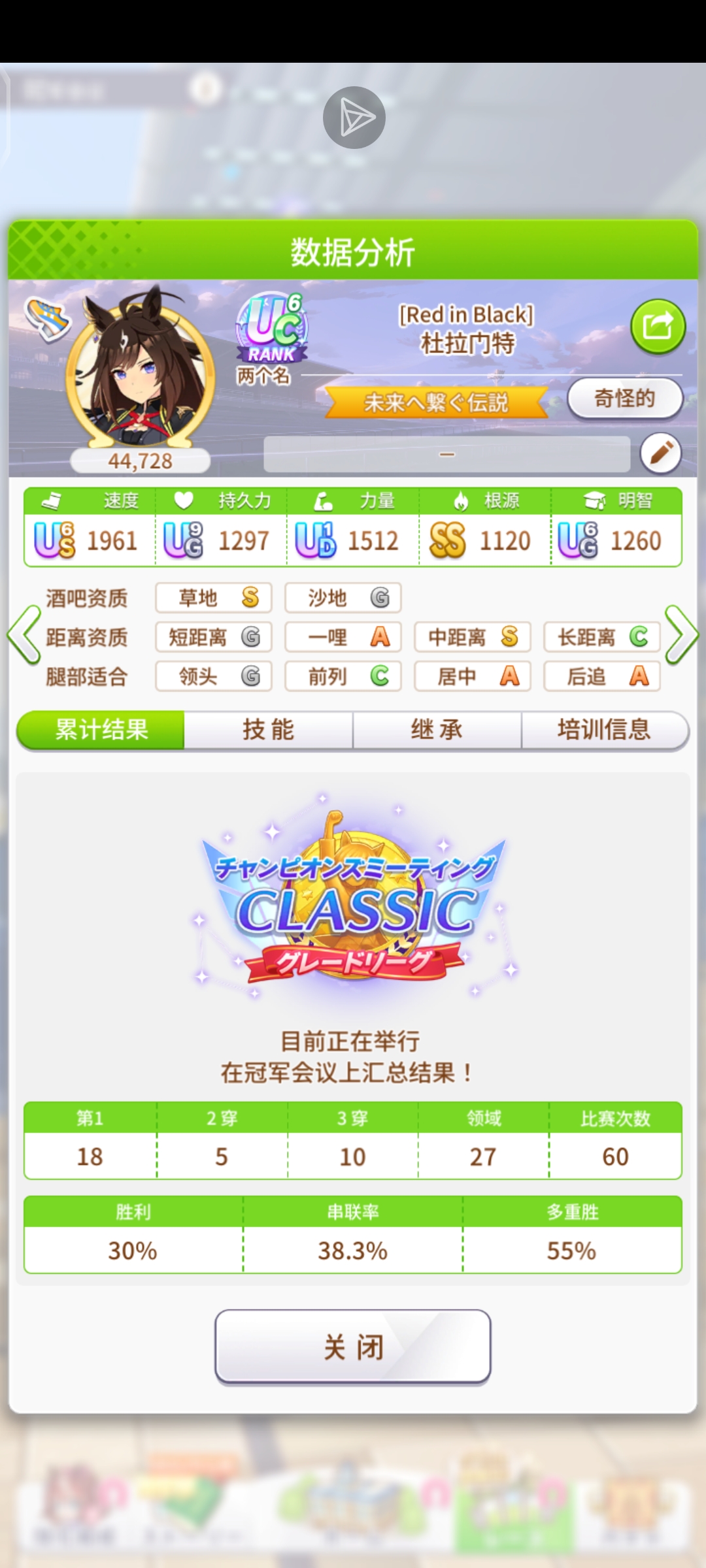This screenshot has height=1568, width=706.
Task: Go to next character with right arrow
Action: 682,635
